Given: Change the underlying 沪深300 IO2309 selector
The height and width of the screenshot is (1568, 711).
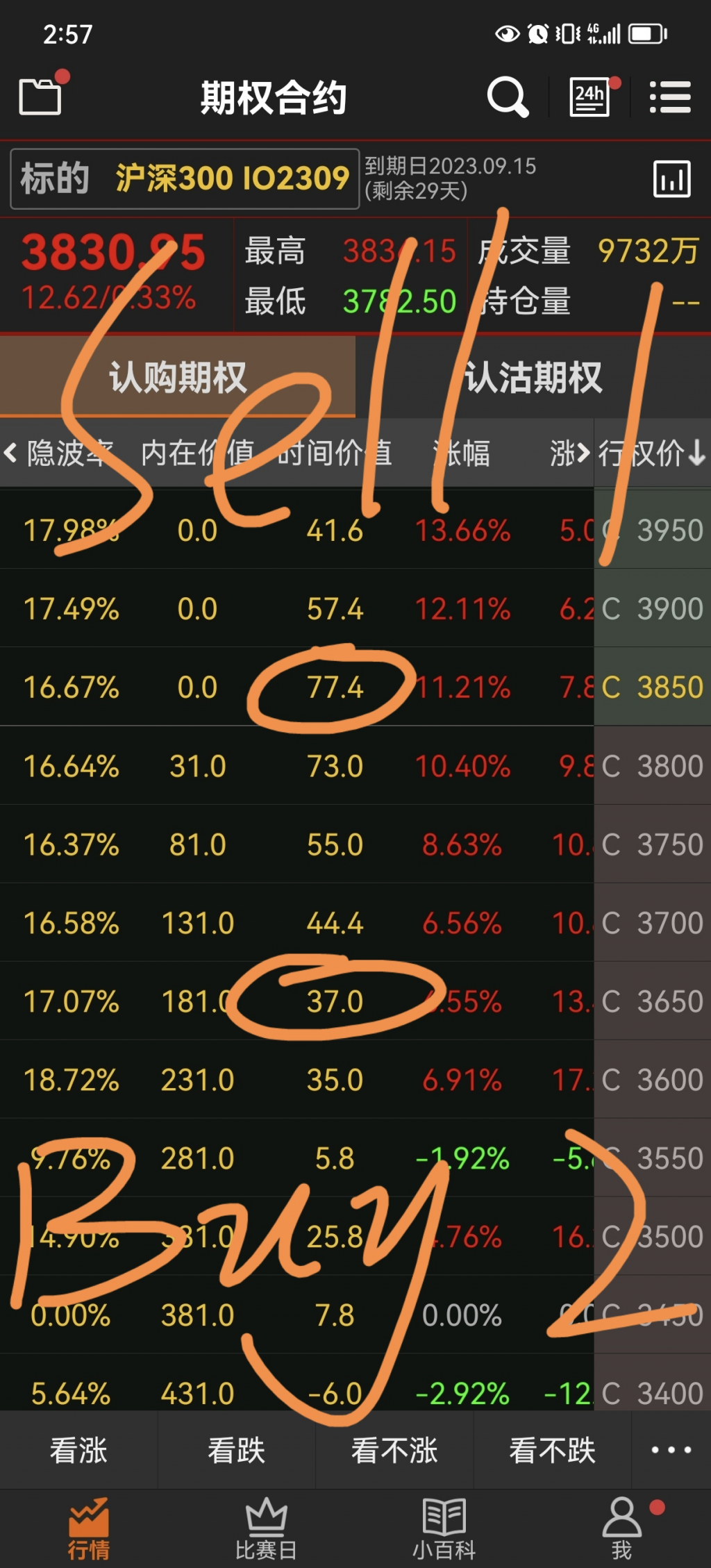Looking at the screenshot, I should coord(185,178).
